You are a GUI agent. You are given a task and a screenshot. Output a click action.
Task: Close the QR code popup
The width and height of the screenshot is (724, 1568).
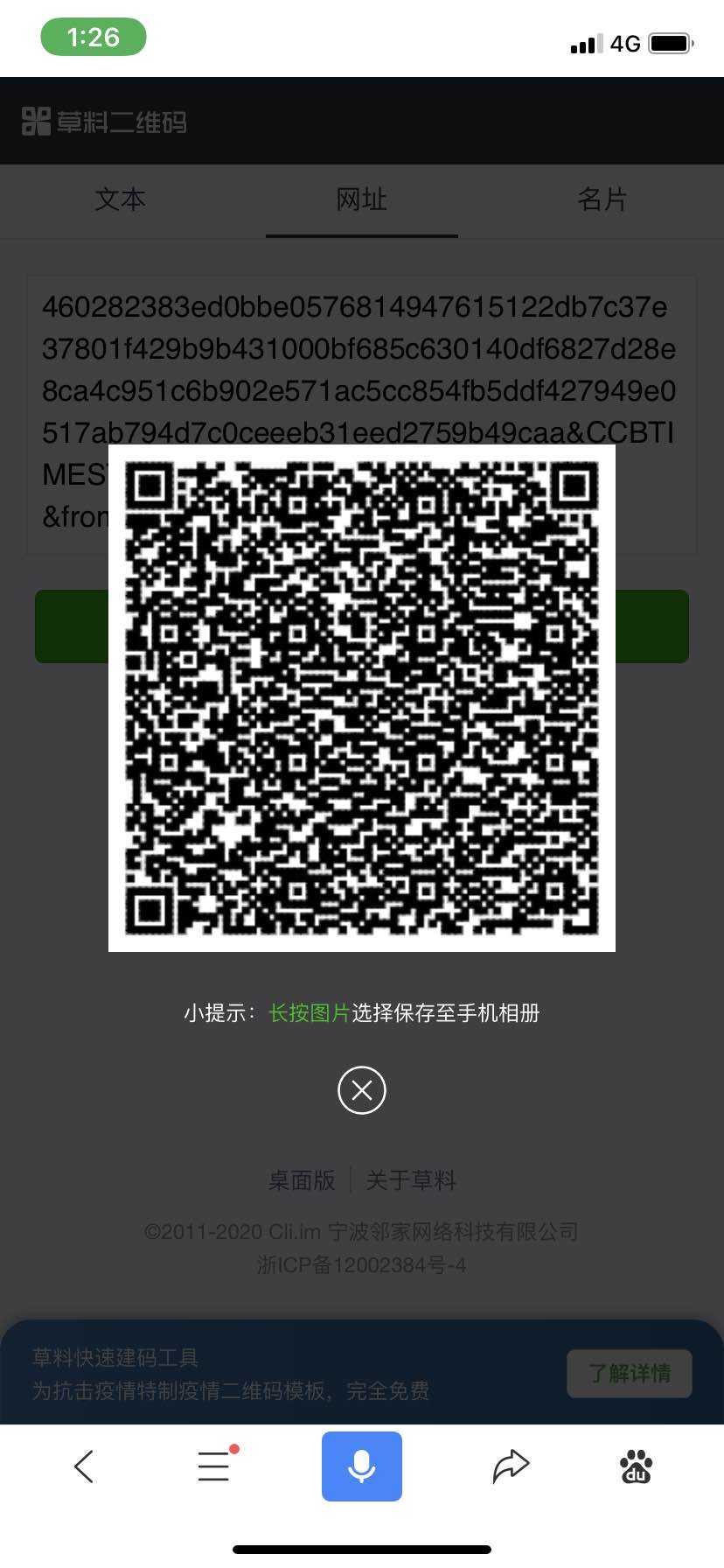(361, 1089)
